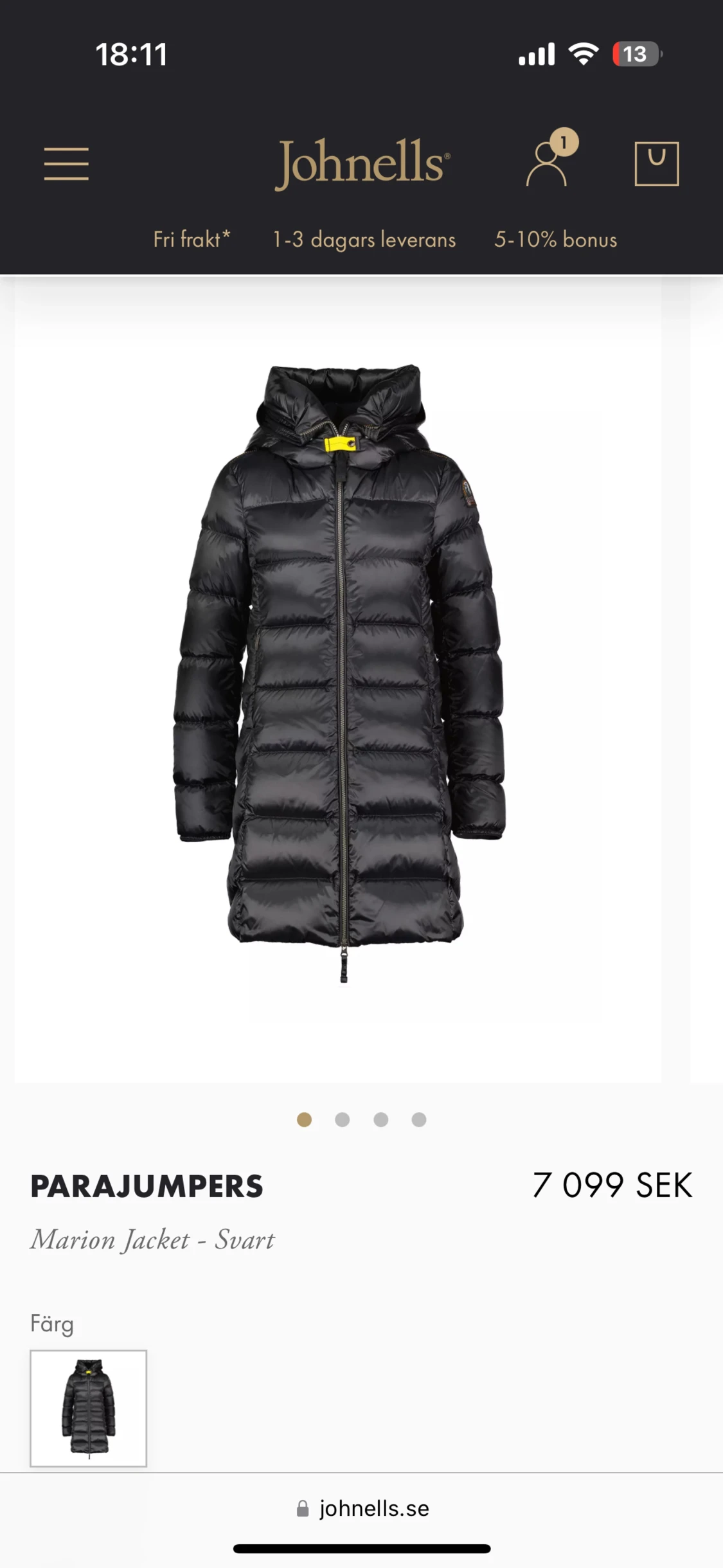The width and height of the screenshot is (723, 1568).
Task: Jump to the fourth product image dot
Action: click(x=419, y=1120)
